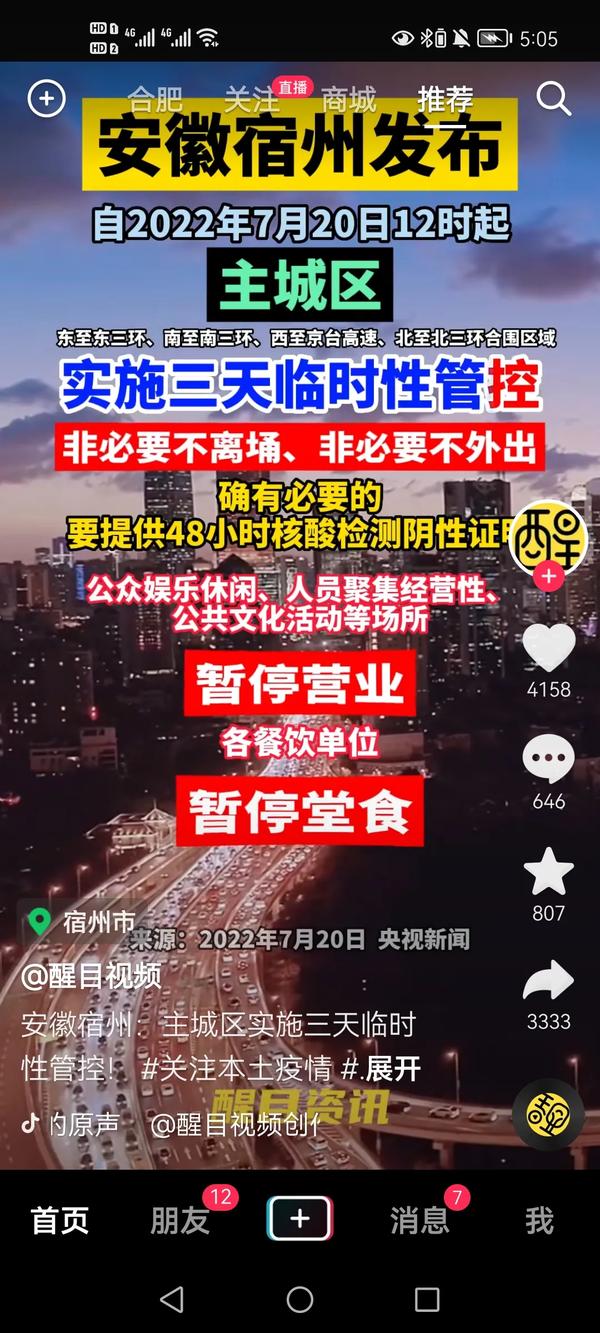The image size is (600, 1333).
Task: Open the @醒目视频 username link
Action: (91, 976)
